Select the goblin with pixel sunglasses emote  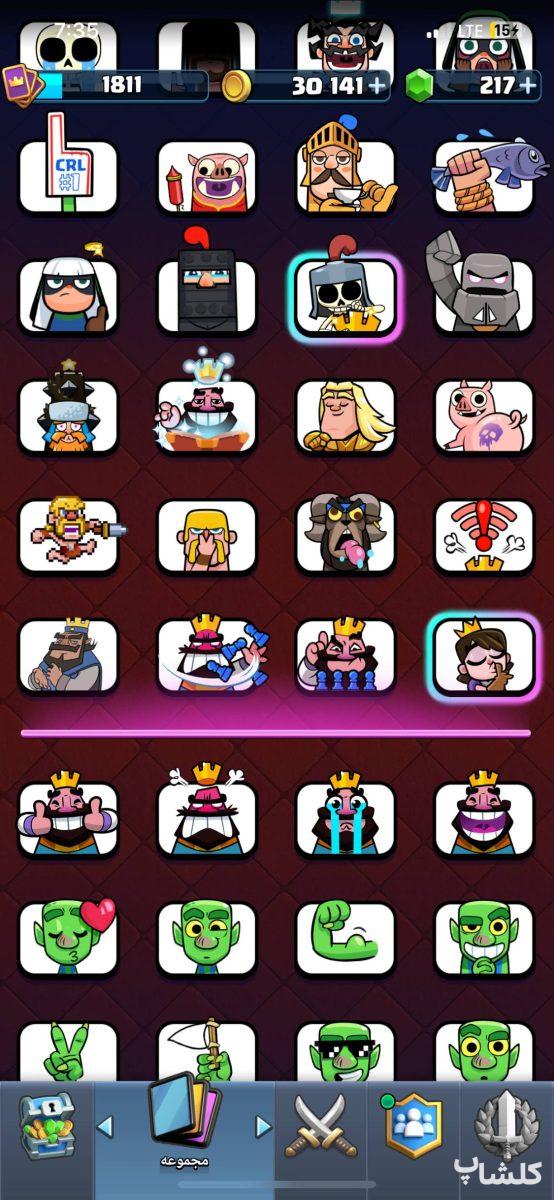tap(345, 1052)
